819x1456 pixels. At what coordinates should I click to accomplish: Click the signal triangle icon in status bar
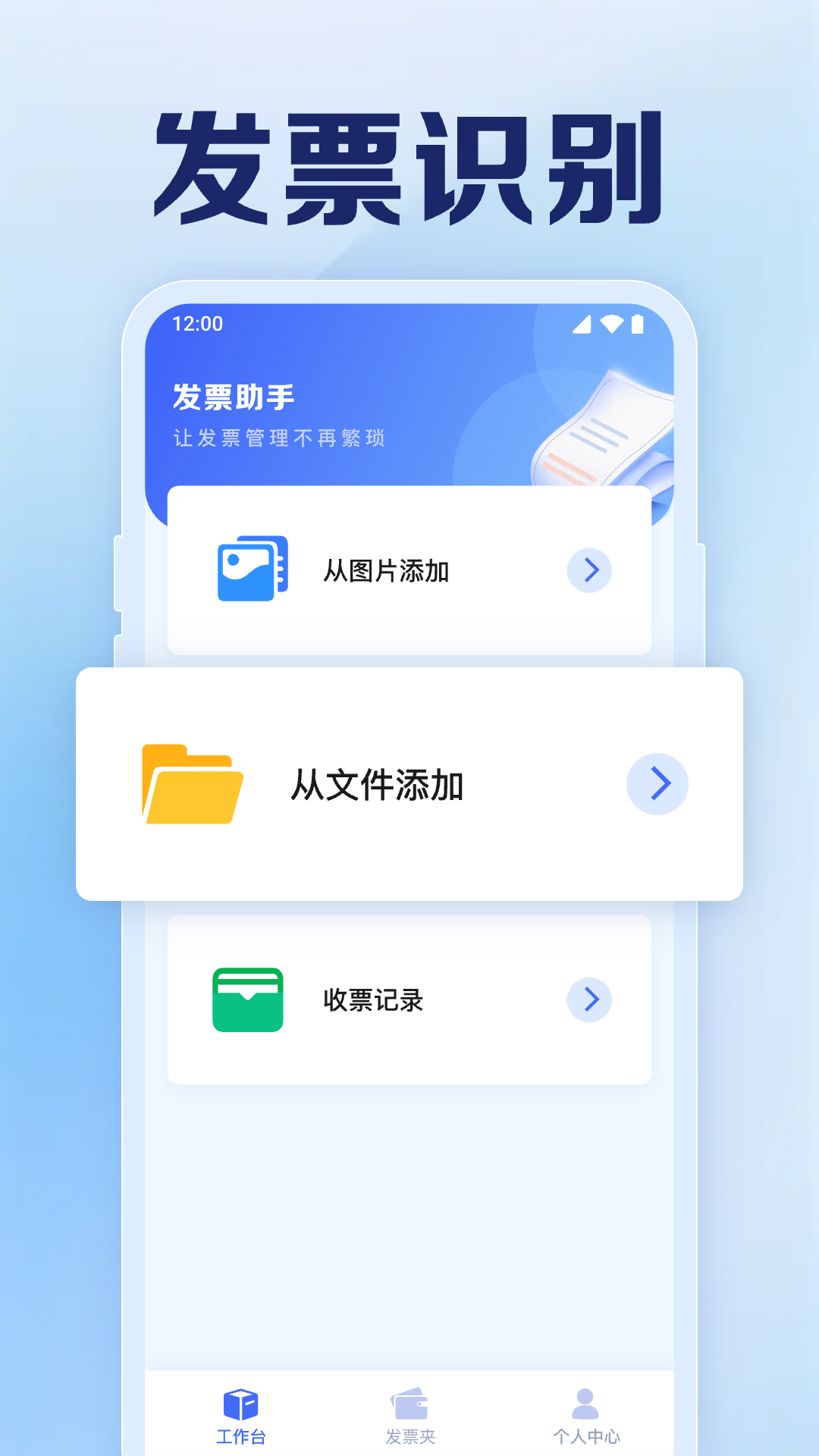click(581, 324)
